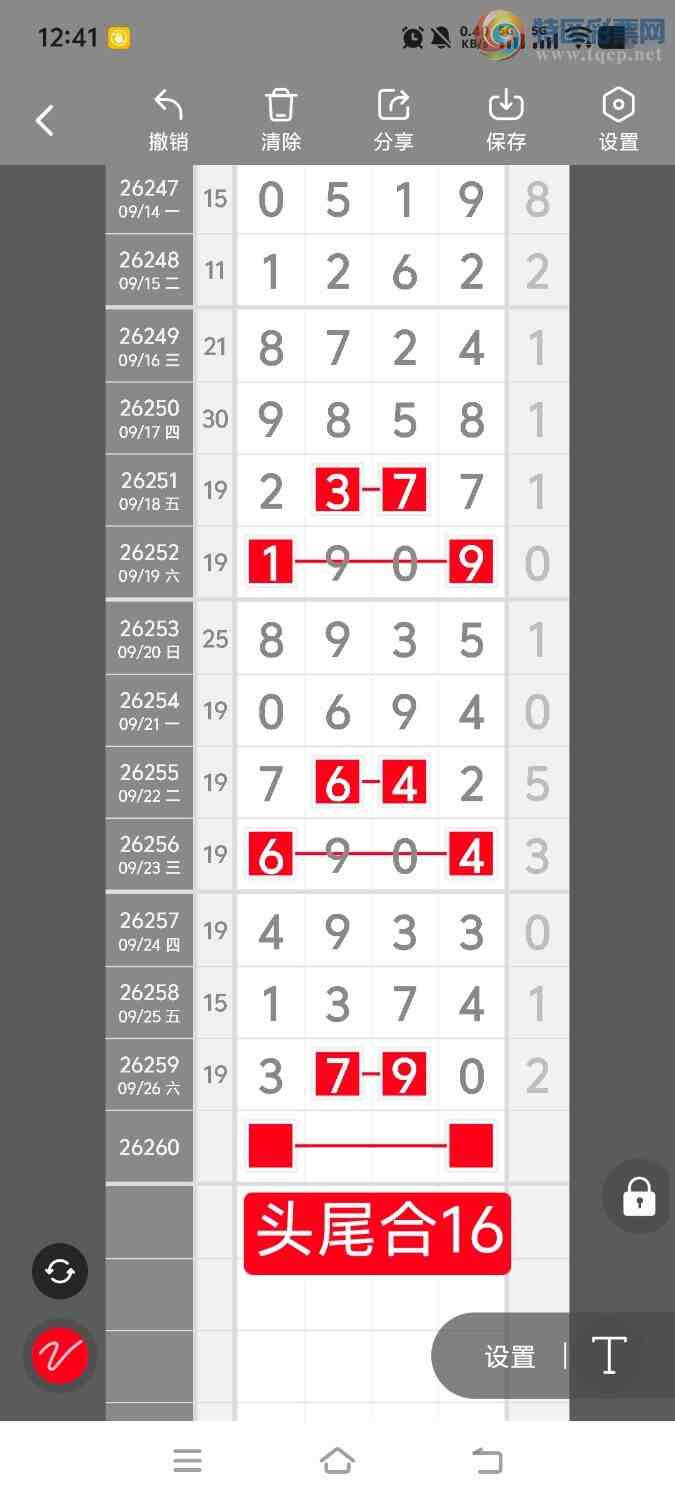Go to the system home screen
This screenshot has height=1500, width=675.
[337, 1461]
